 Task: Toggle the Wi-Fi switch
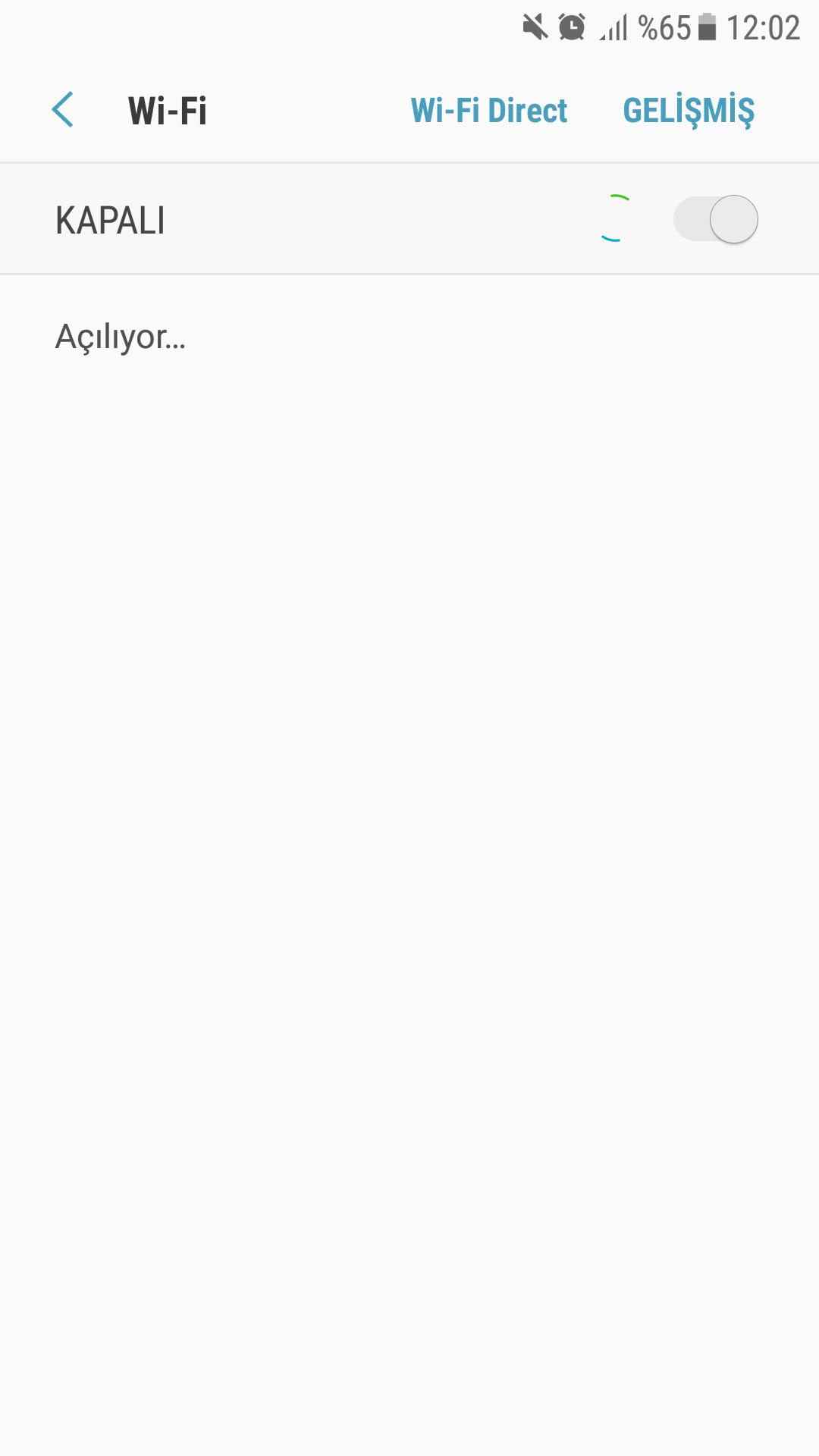[716, 219]
